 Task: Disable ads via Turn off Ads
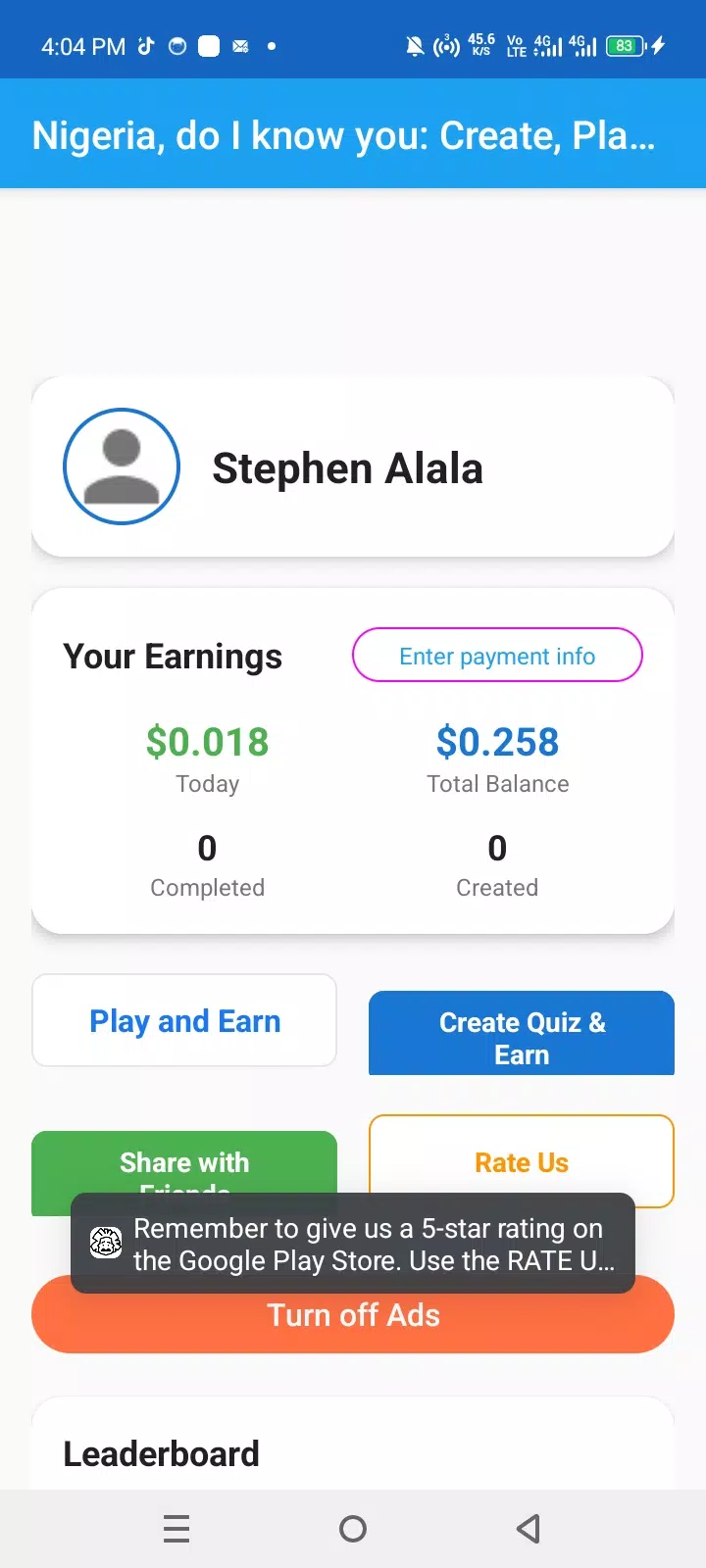(x=353, y=1314)
